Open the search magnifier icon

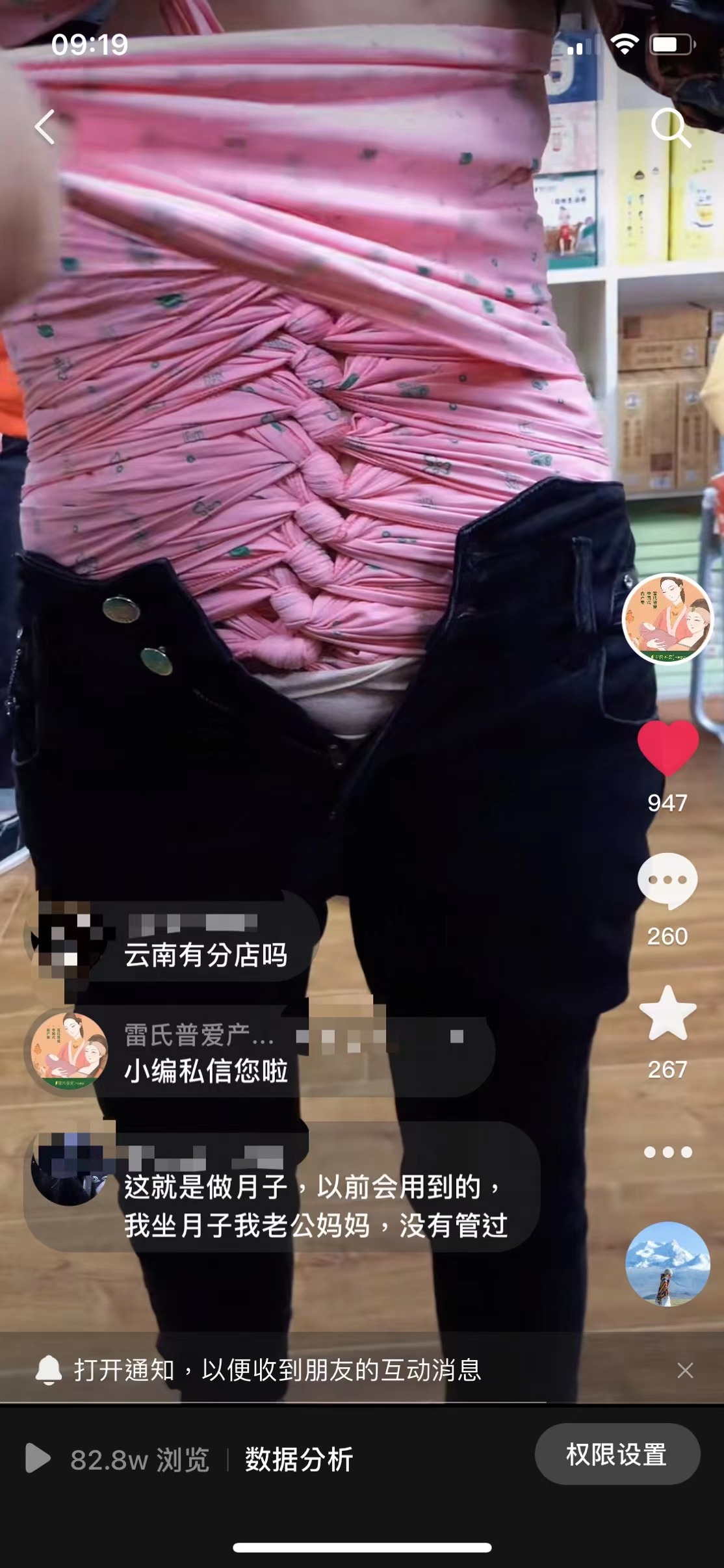click(x=669, y=127)
